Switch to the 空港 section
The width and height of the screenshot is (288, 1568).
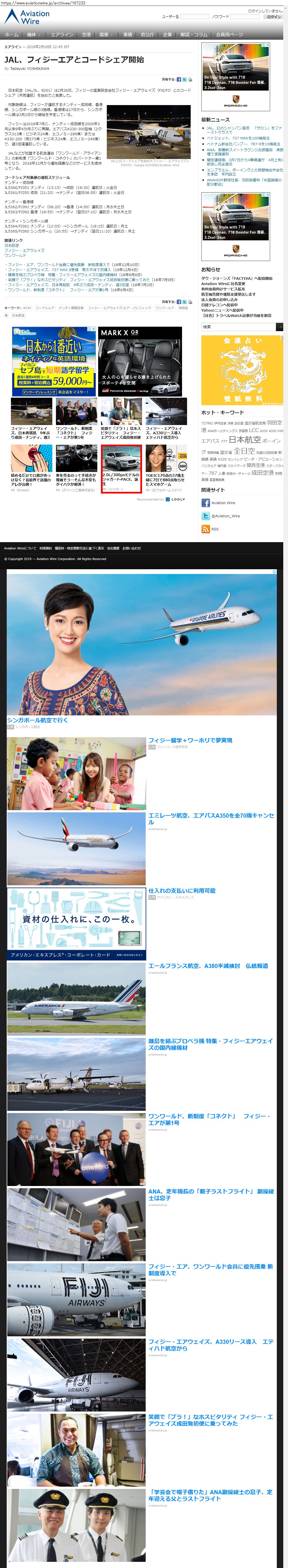coord(86,35)
